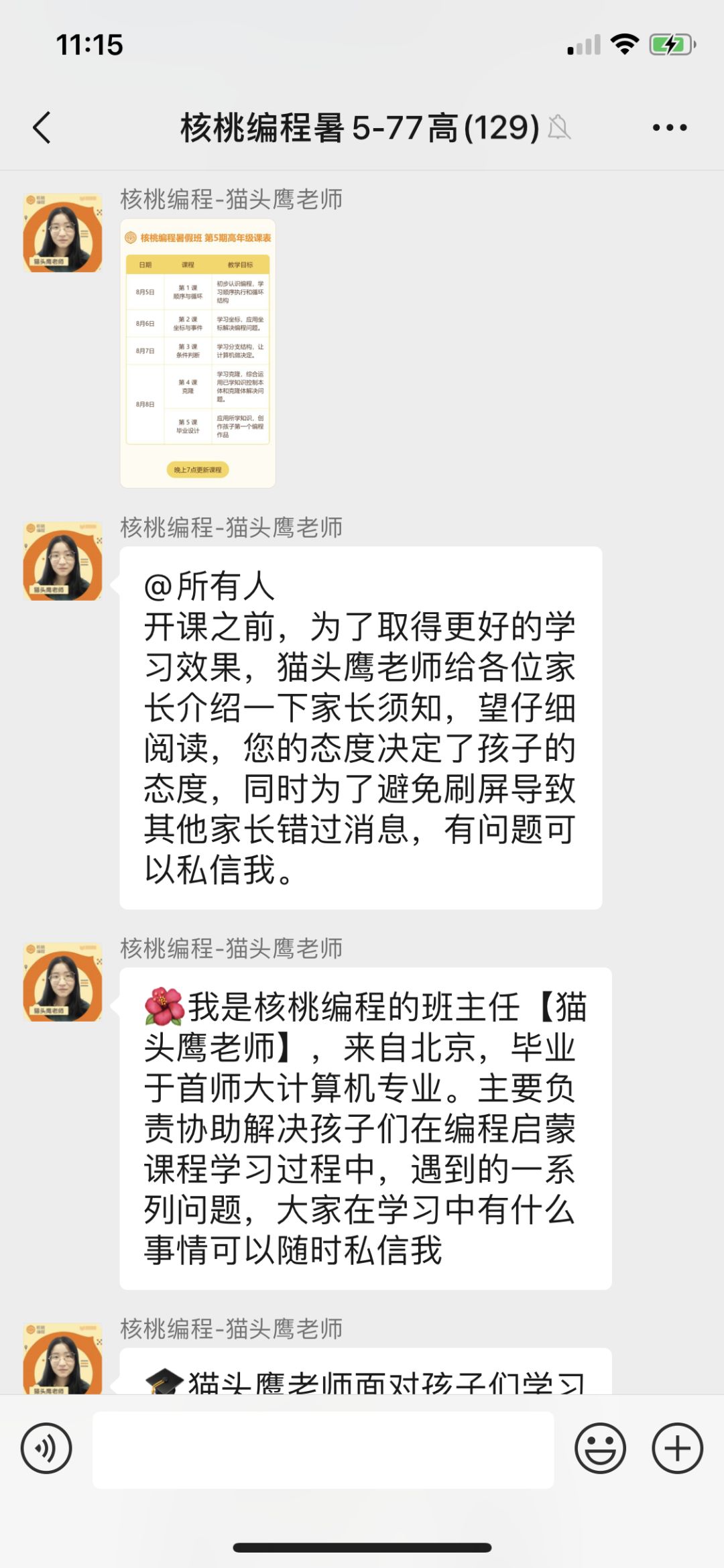Open the emoji sticker panel
Viewport: 724px width, 1568px height.
[600, 1448]
